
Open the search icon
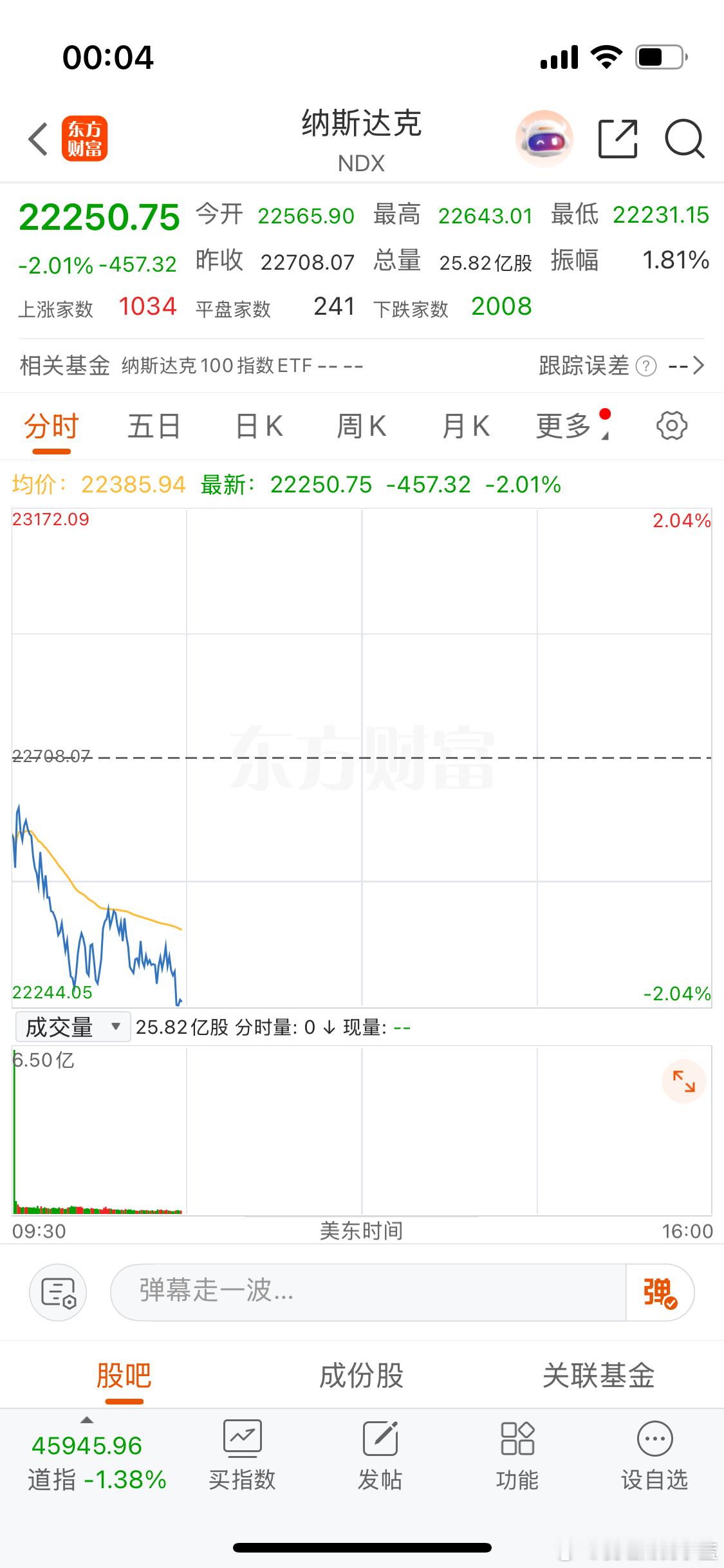(683, 138)
